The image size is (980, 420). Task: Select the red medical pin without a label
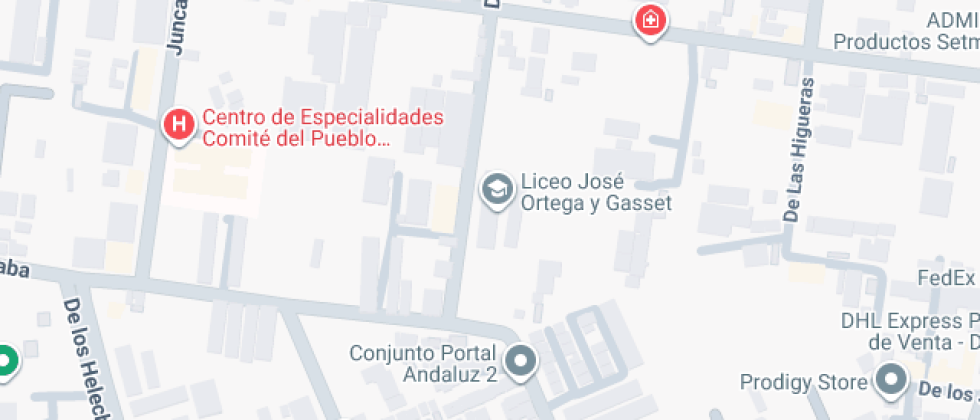[x=651, y=20]
